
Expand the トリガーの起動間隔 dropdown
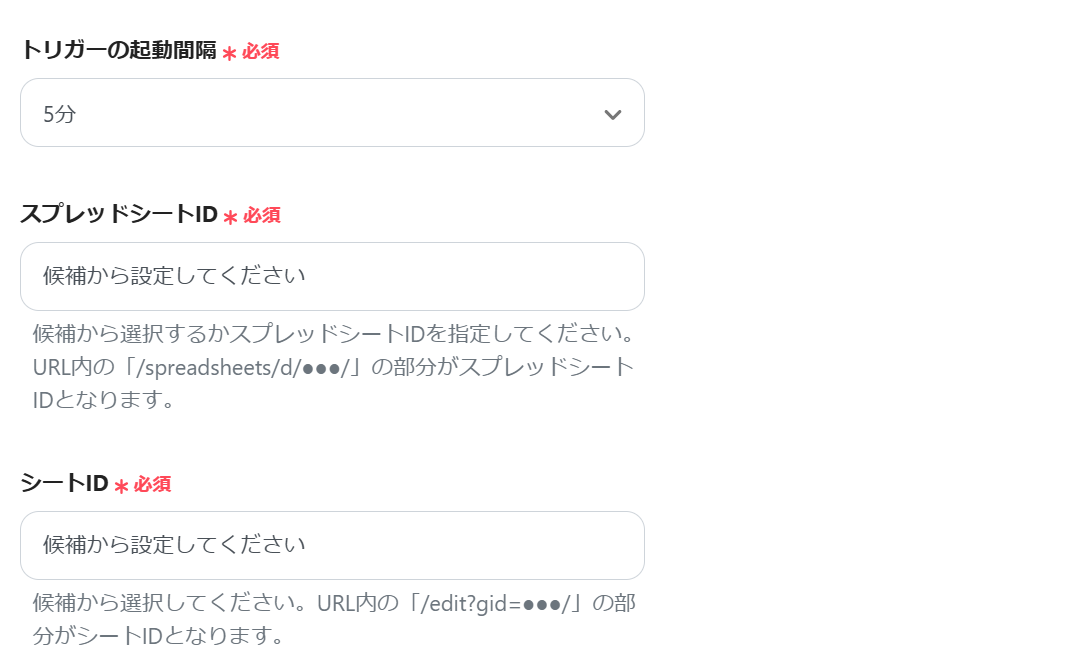(332, 113)
